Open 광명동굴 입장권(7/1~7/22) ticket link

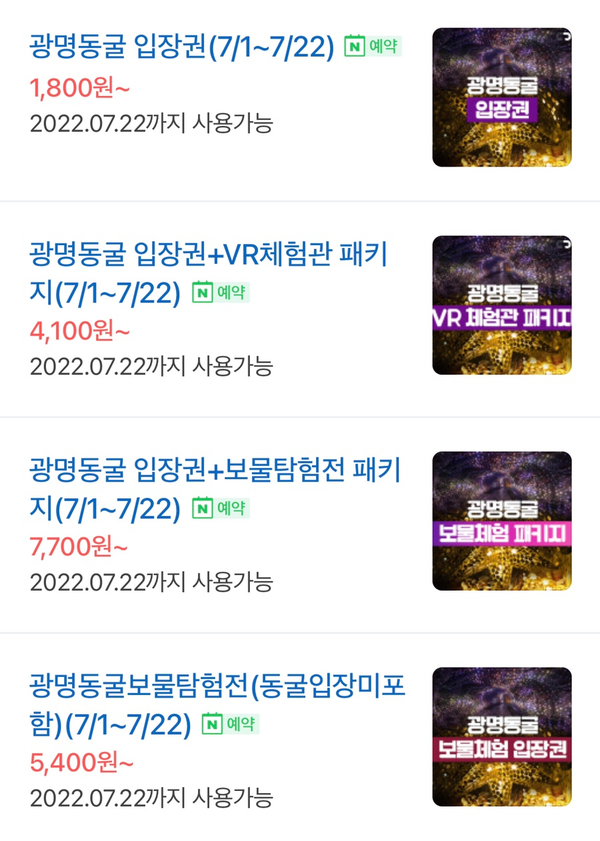pyautogui.click(x=182, y=47)
